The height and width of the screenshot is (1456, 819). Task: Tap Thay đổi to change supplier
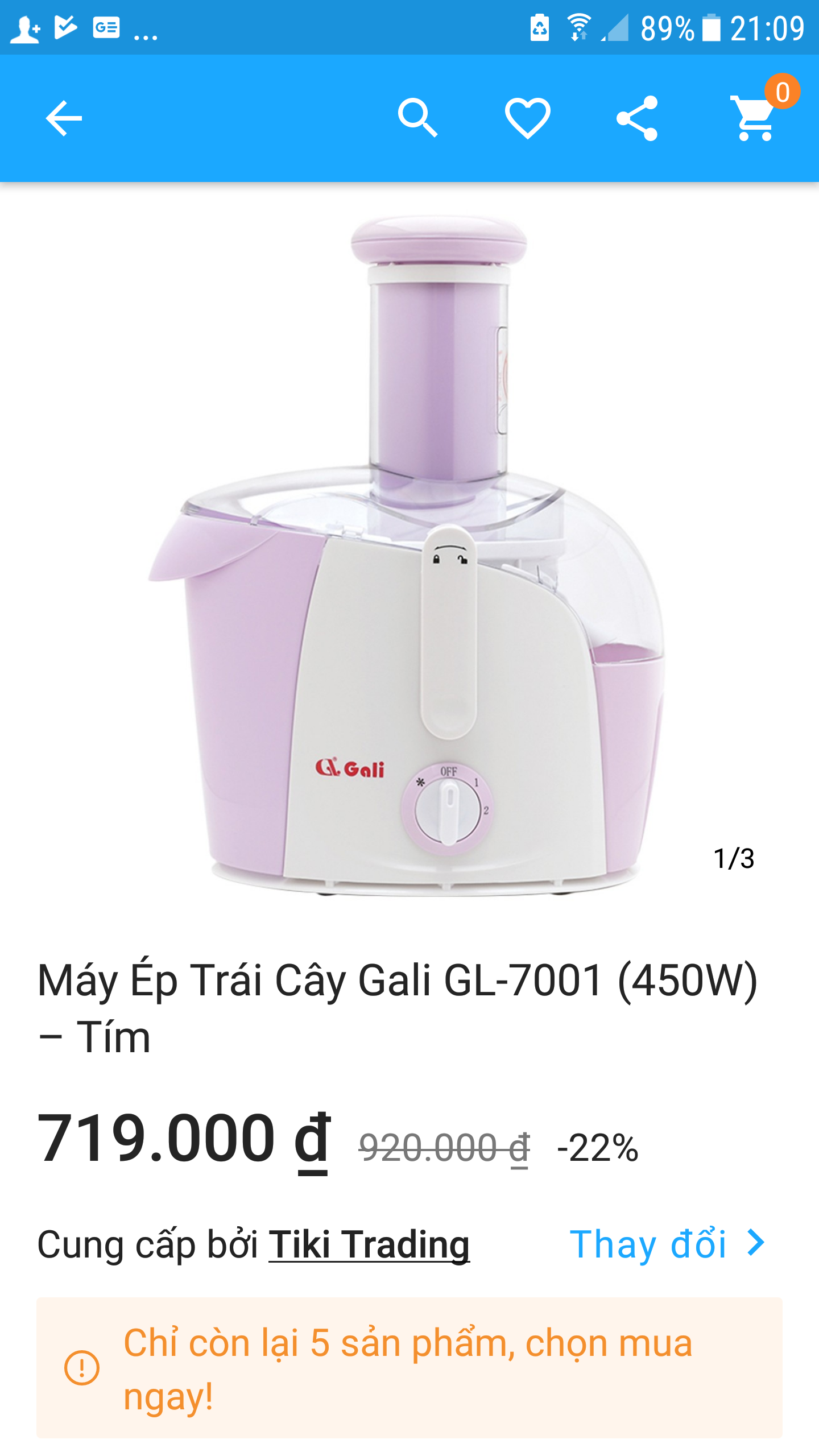pyautogui.click(x=667, y=1244)
